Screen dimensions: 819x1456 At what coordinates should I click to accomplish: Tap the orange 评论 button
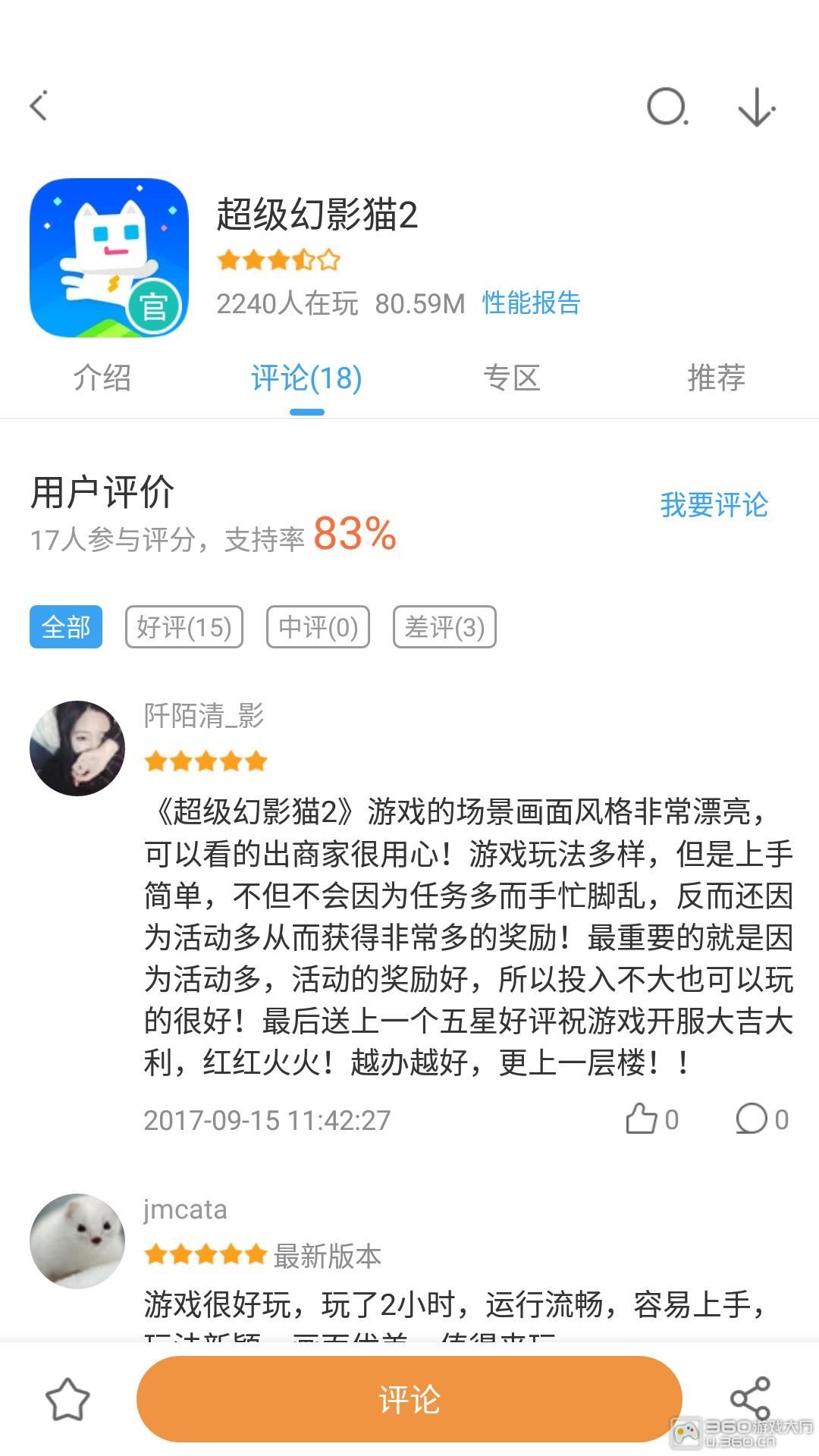pos(409,1400)
